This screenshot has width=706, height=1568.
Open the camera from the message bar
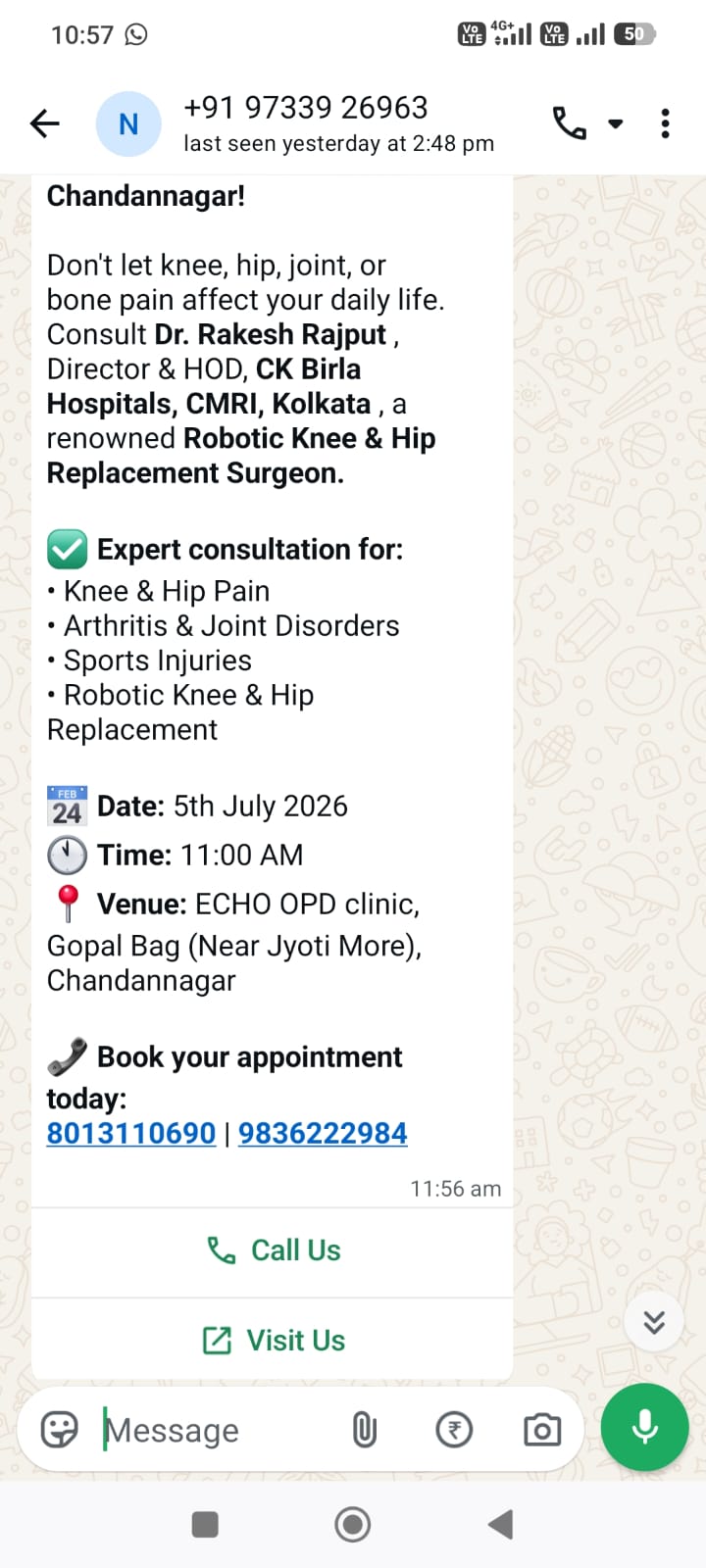coord(542,1430)
